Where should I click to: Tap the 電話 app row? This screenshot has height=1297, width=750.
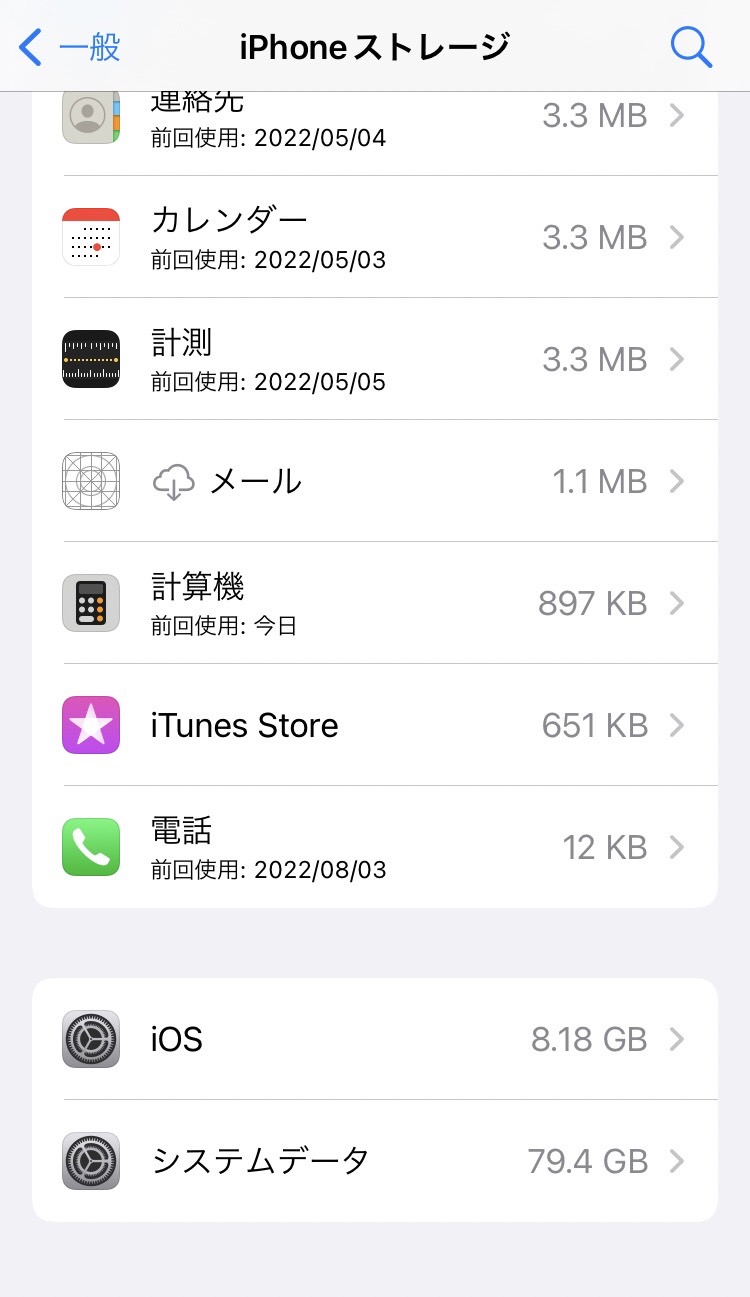pyautogui.click(x=375, y=847)
